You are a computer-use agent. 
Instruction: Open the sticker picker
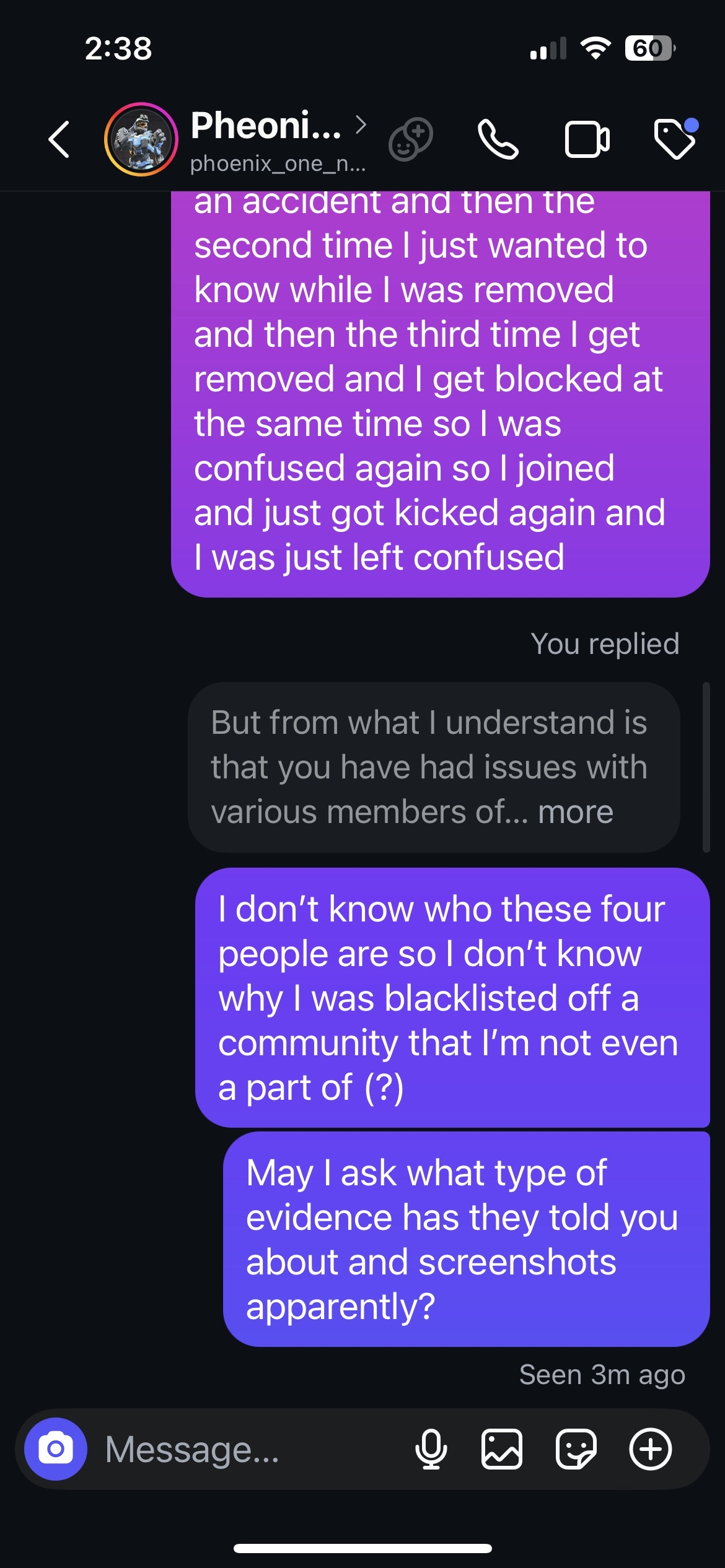(576, 1449)
